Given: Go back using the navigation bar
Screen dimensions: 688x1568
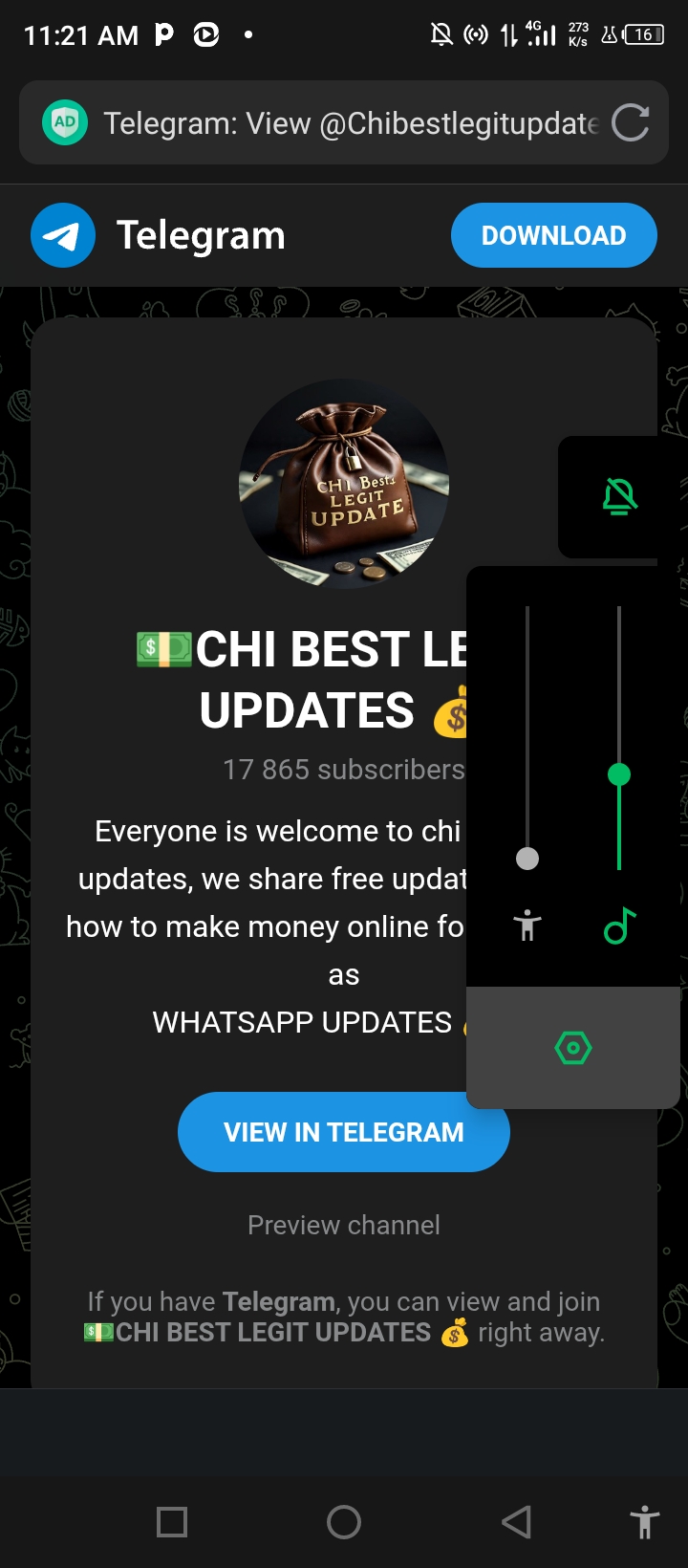Looking at the screenshot, I should click(516, 1521).
